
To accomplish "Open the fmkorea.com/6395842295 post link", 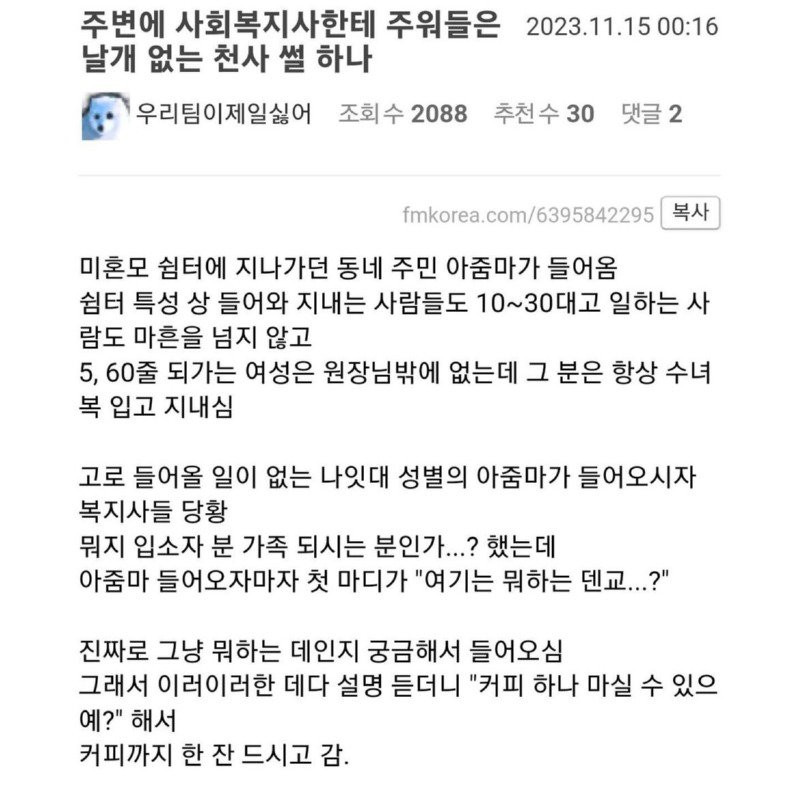I will (528, 214).
